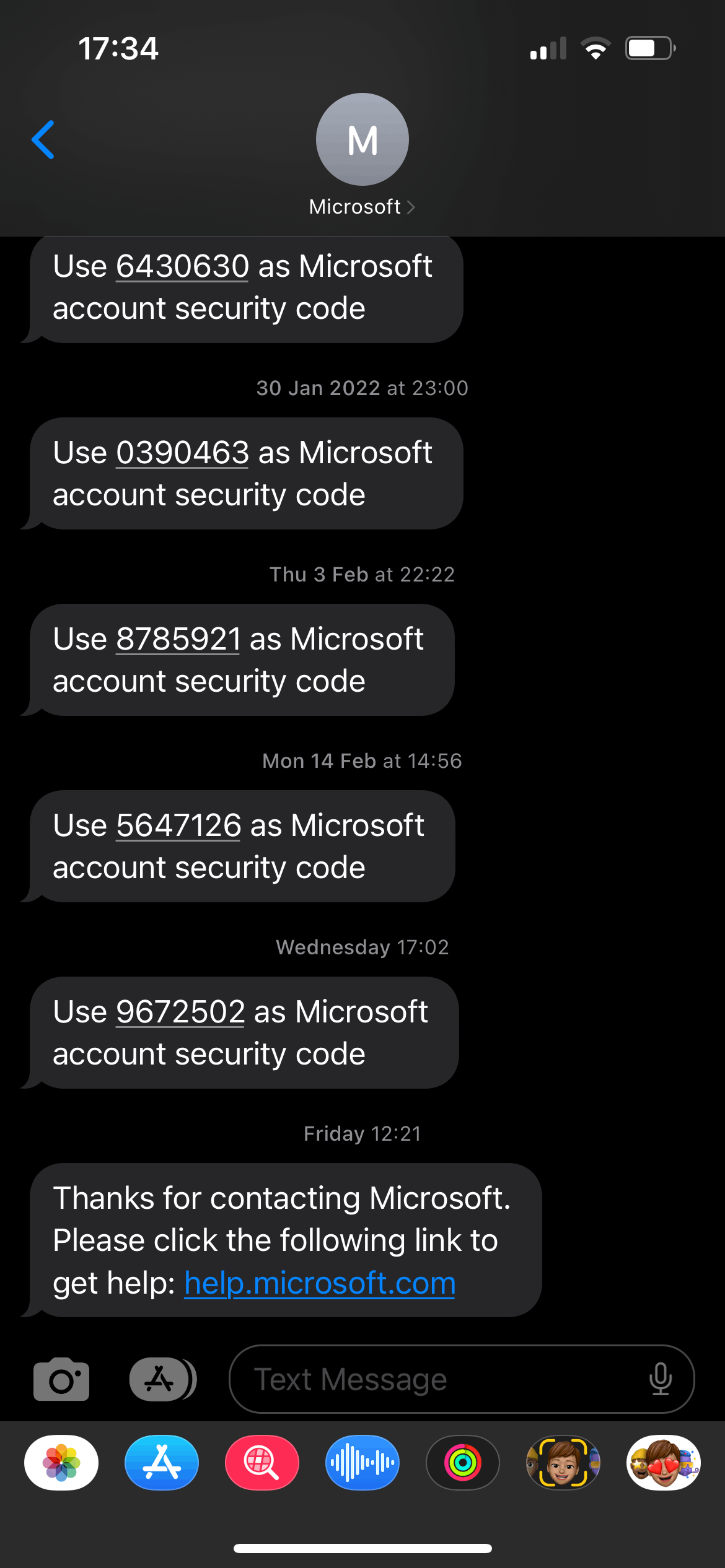Tap the Microsoft name header

pos(354,206)
